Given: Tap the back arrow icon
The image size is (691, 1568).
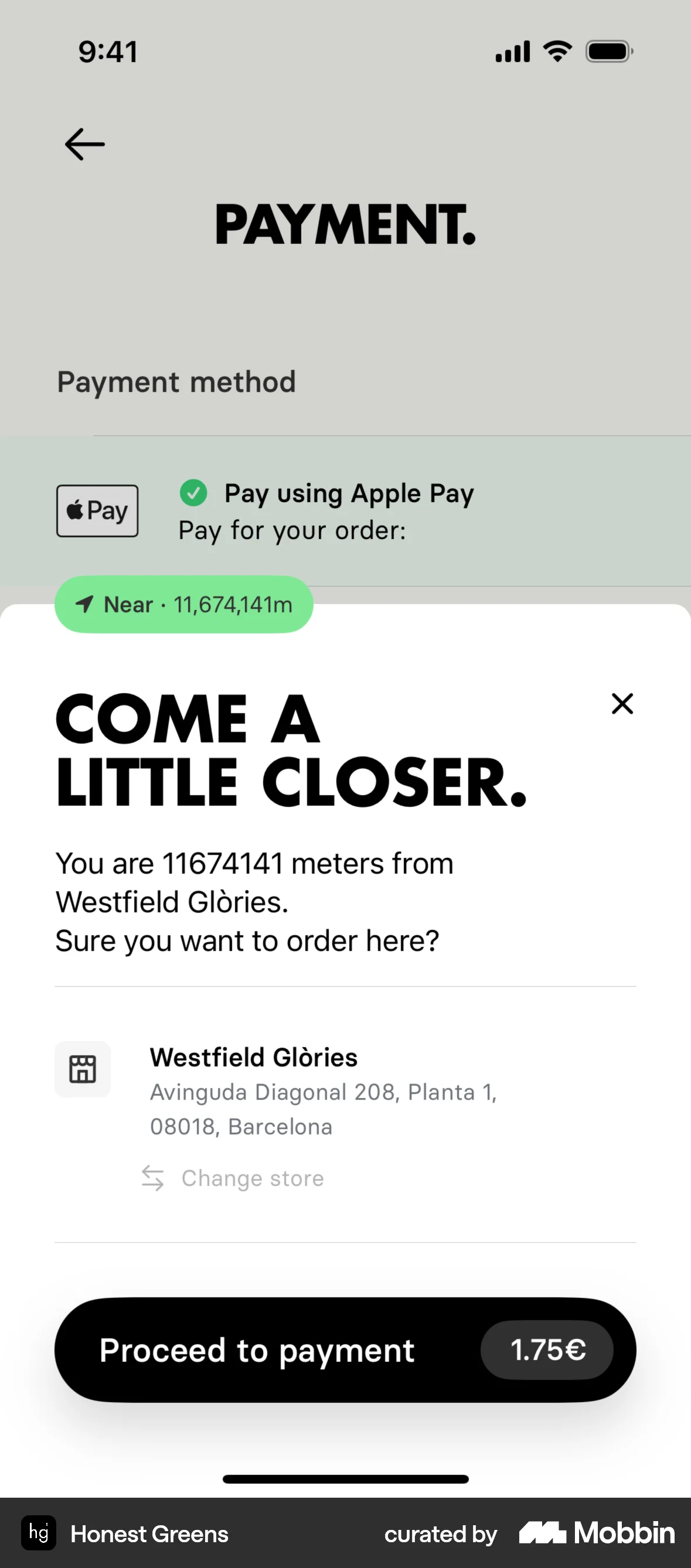Looking at the screenshot, I should [x=84, y=144].
